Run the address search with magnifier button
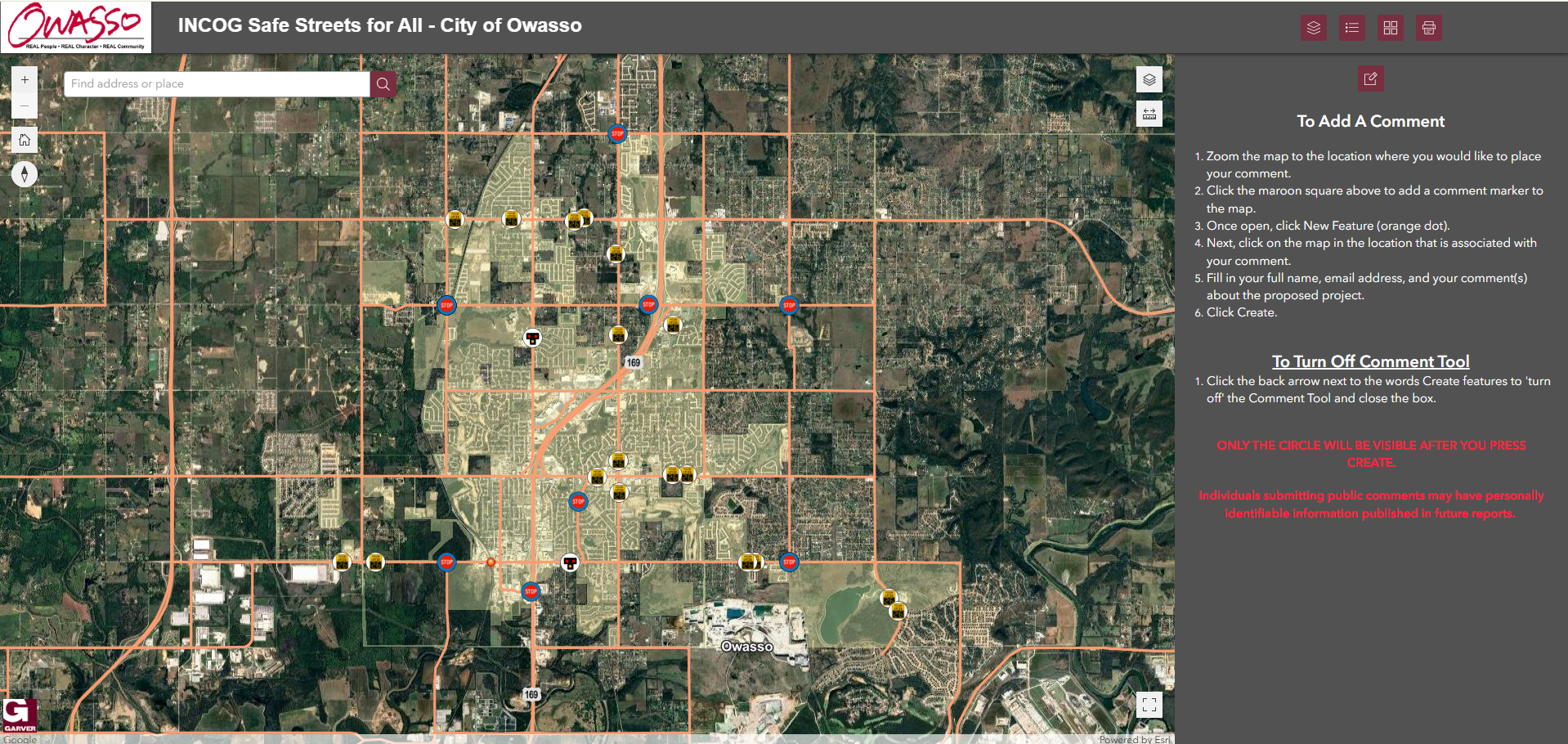The image size is (1568, 744). [x=383, y=84]
